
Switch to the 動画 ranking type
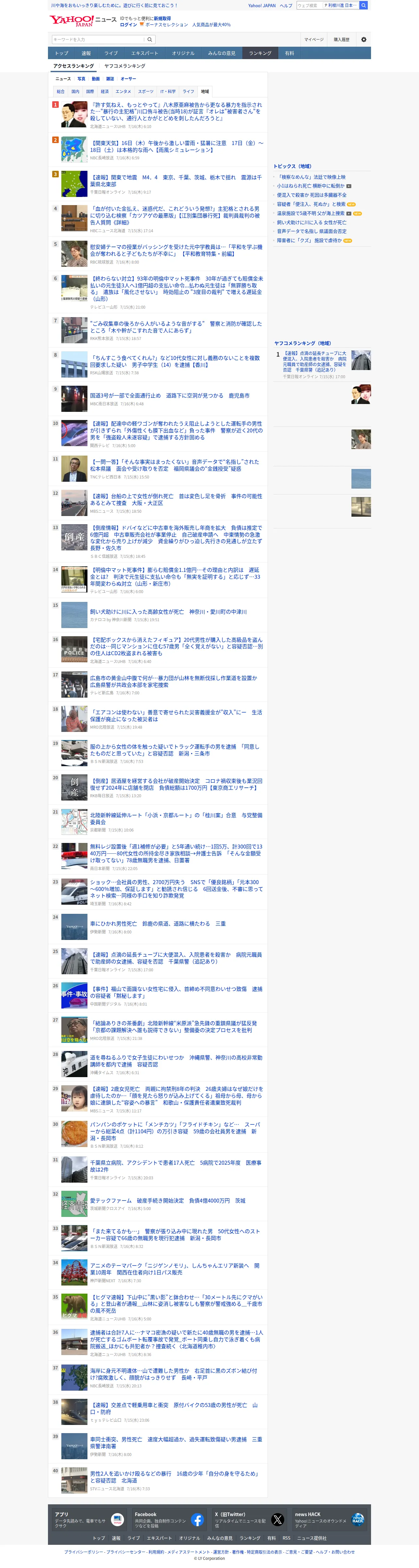click(x=96, y=78)
